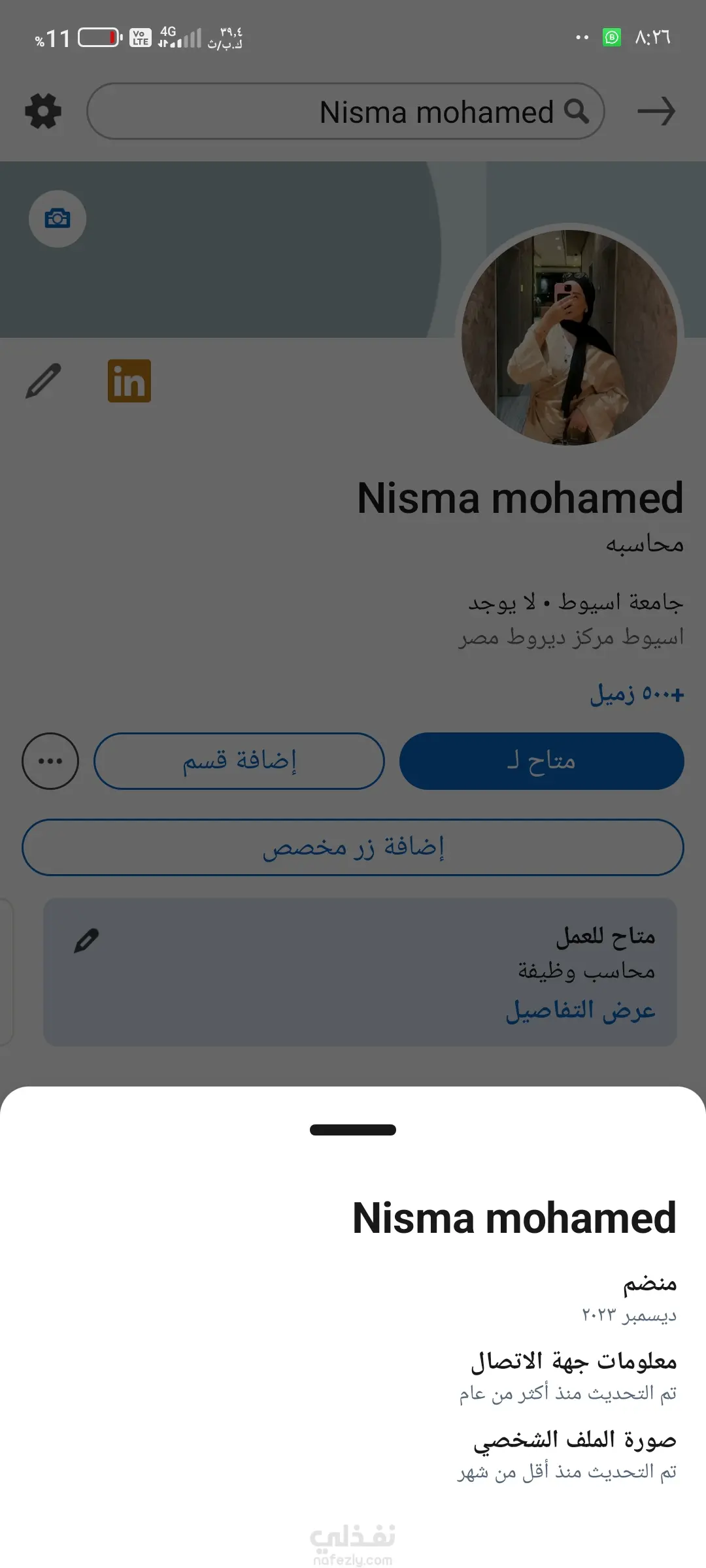Screen dimensions: 706x1568
Task: Go back using the arrow icon
Action: [x=656, y=111]
